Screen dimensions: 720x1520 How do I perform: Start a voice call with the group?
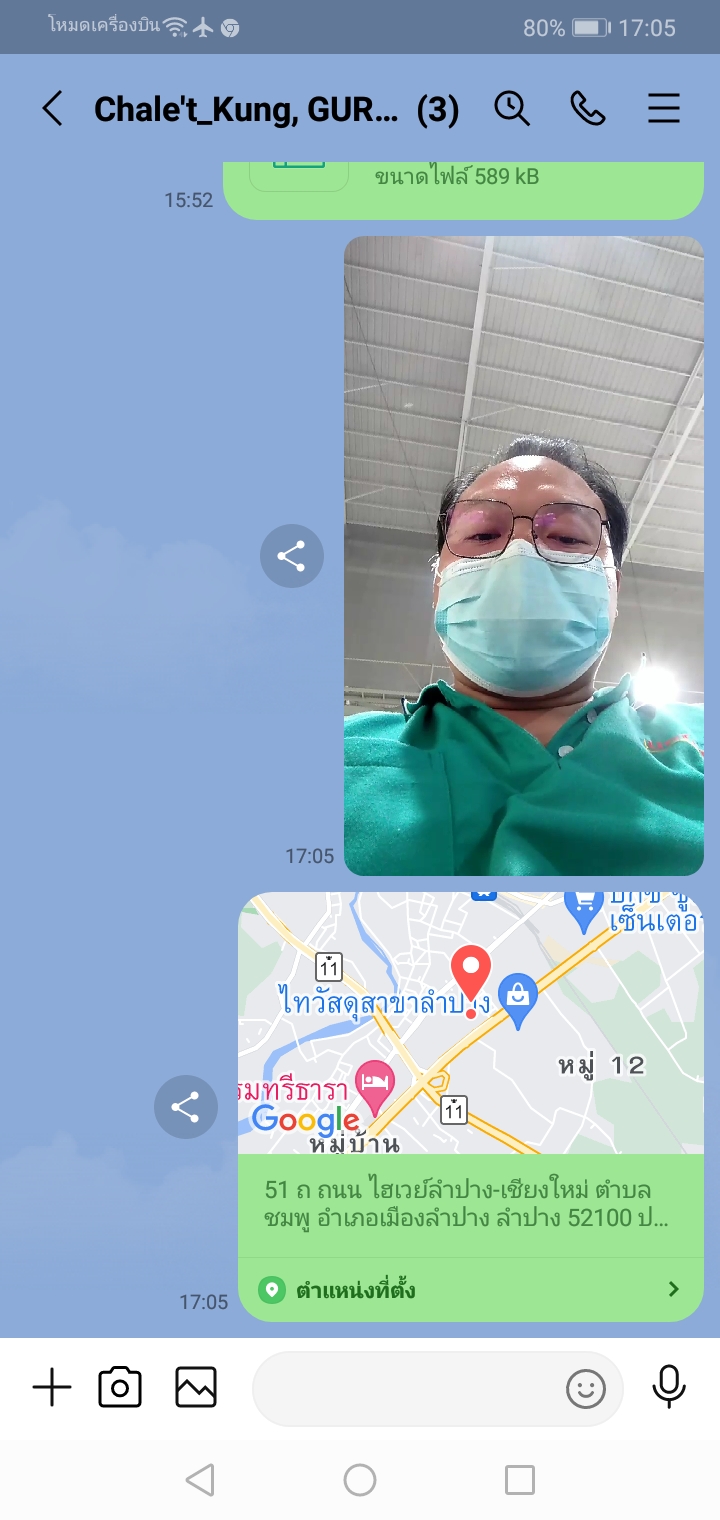[x=588, y=108]
